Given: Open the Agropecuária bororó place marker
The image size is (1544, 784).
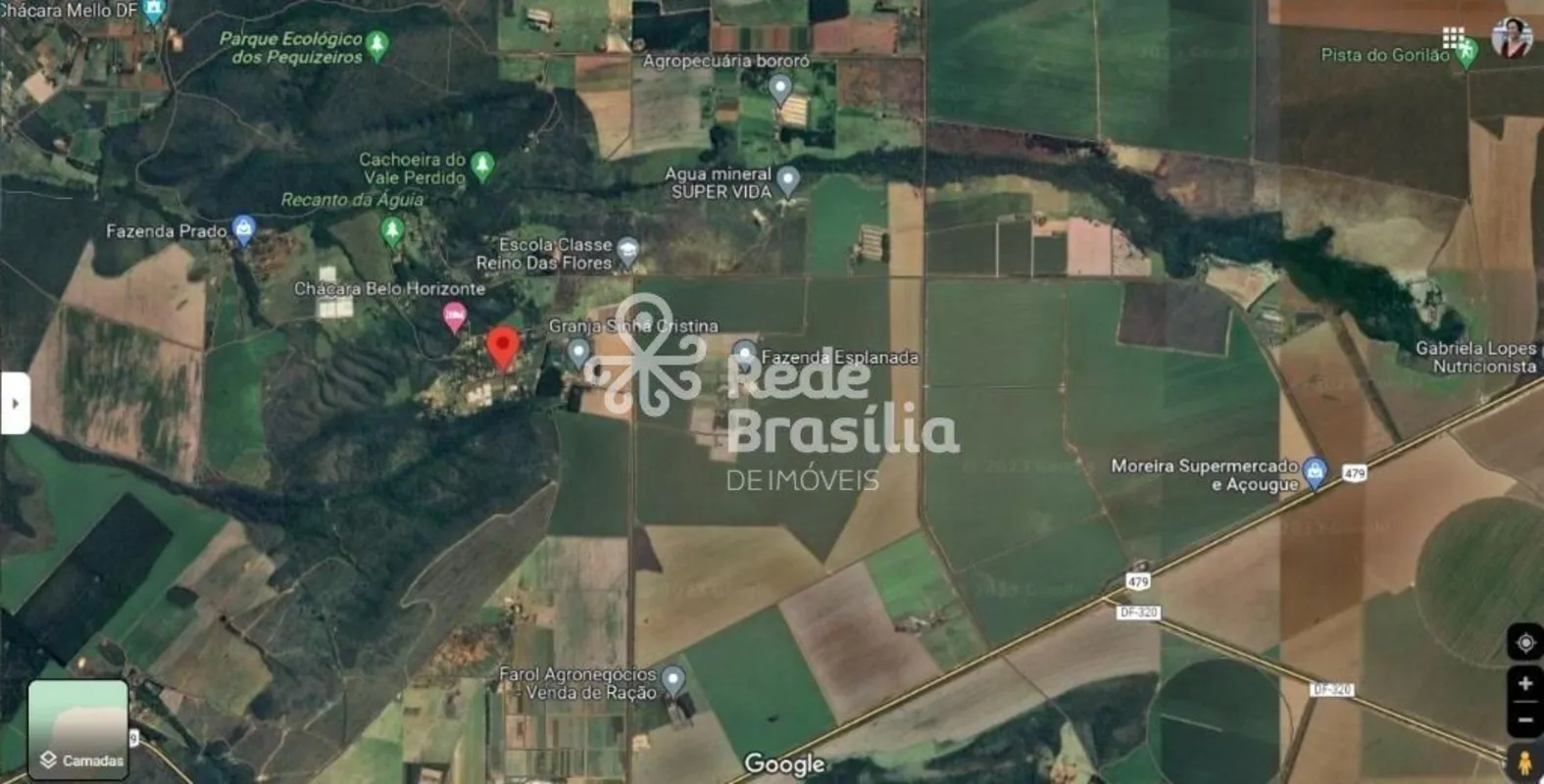Looking at the screenshot, I should tap(779, 88).
